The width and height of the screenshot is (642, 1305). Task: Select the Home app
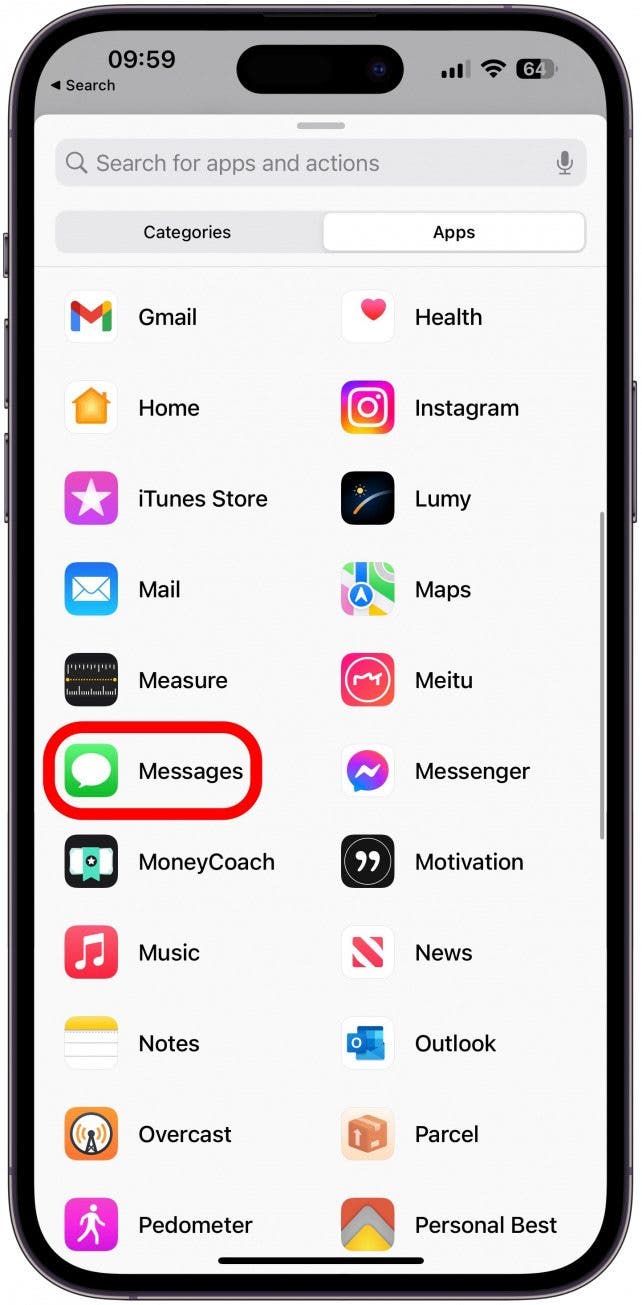click(x=166, y=408)
